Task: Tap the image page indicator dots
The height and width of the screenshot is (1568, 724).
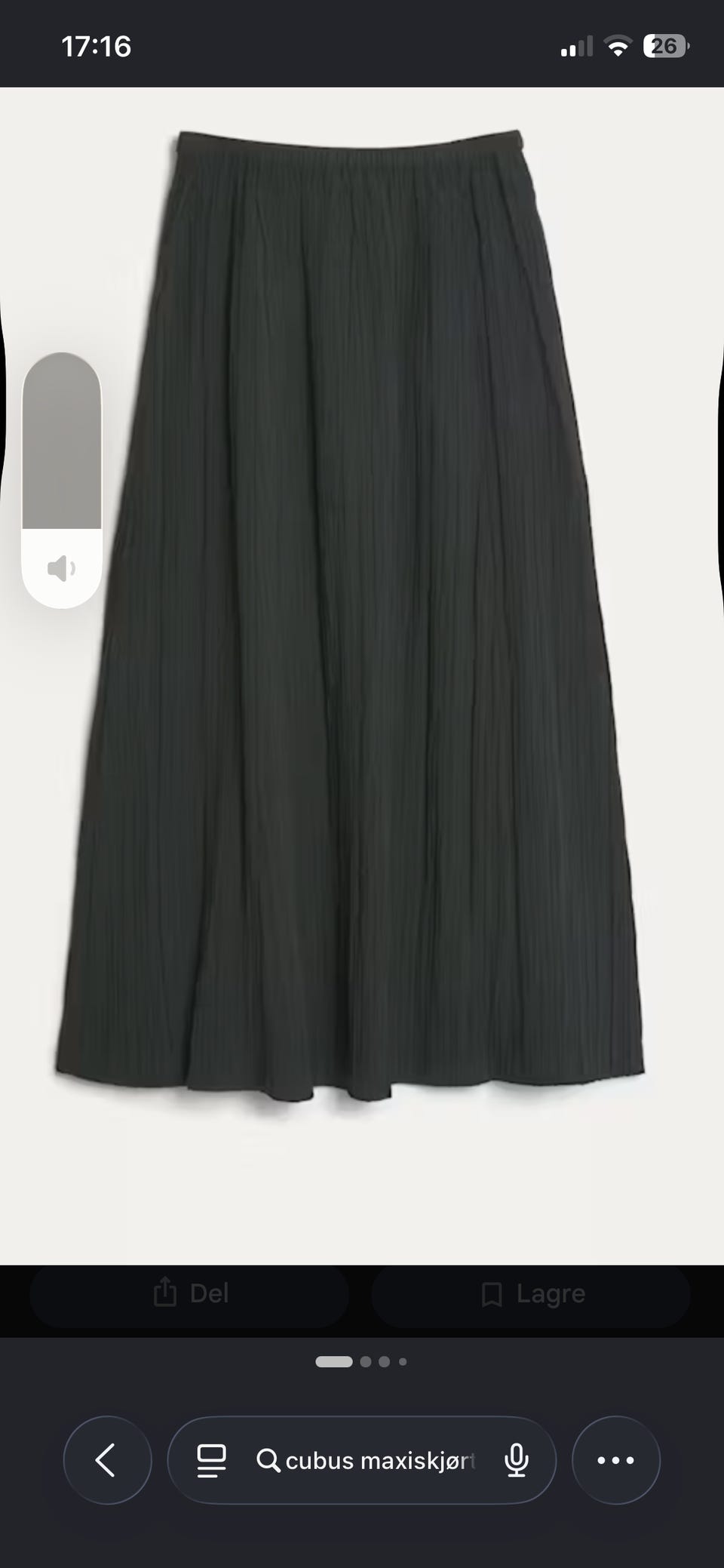Action: point(361,1362)
